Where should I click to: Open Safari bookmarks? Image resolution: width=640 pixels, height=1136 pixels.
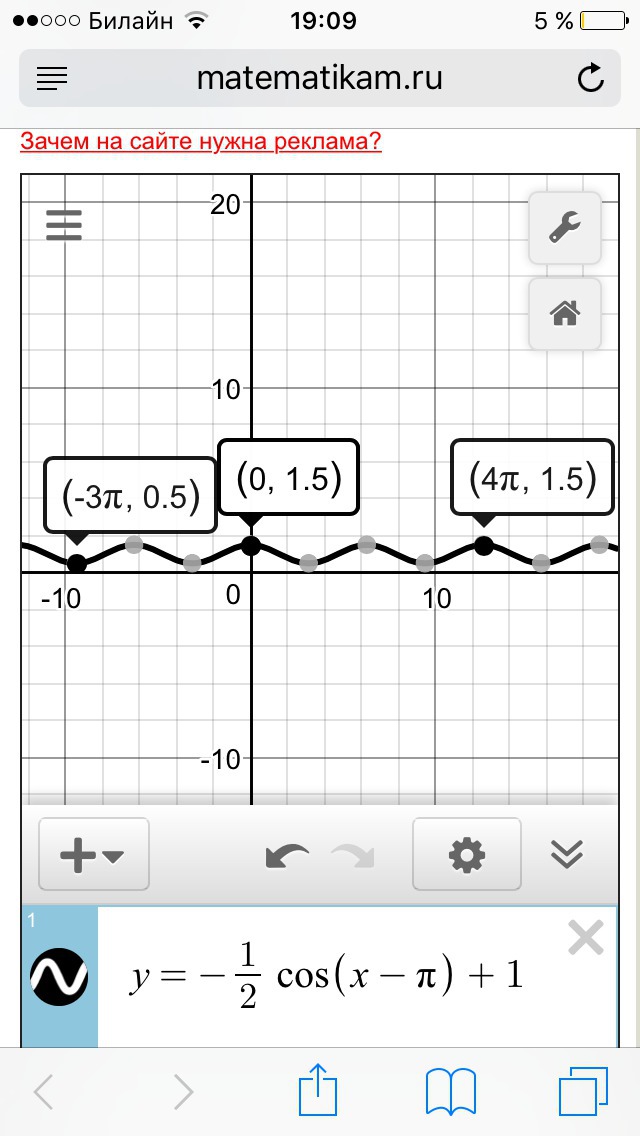451,1092
